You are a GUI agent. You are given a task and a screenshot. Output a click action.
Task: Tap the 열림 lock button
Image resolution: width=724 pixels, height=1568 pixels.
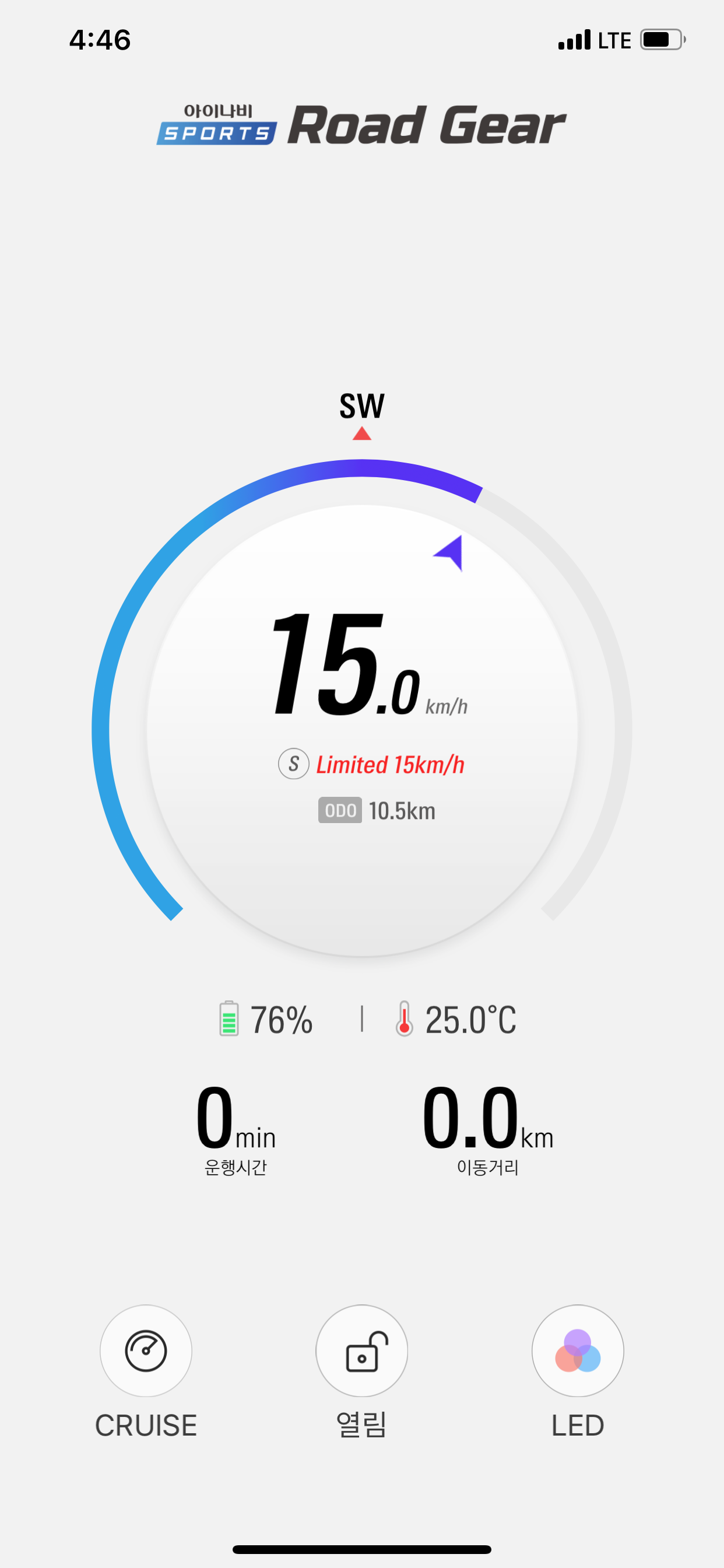click(x=361, y=1350)
